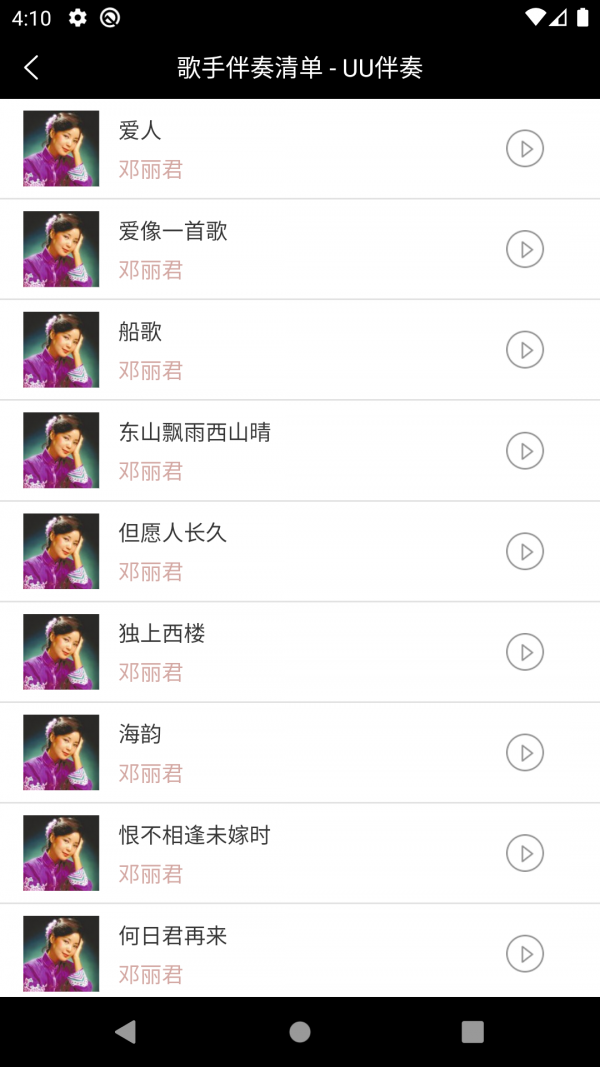
Task: Start playback of 船歌
Action: [525, 350]
